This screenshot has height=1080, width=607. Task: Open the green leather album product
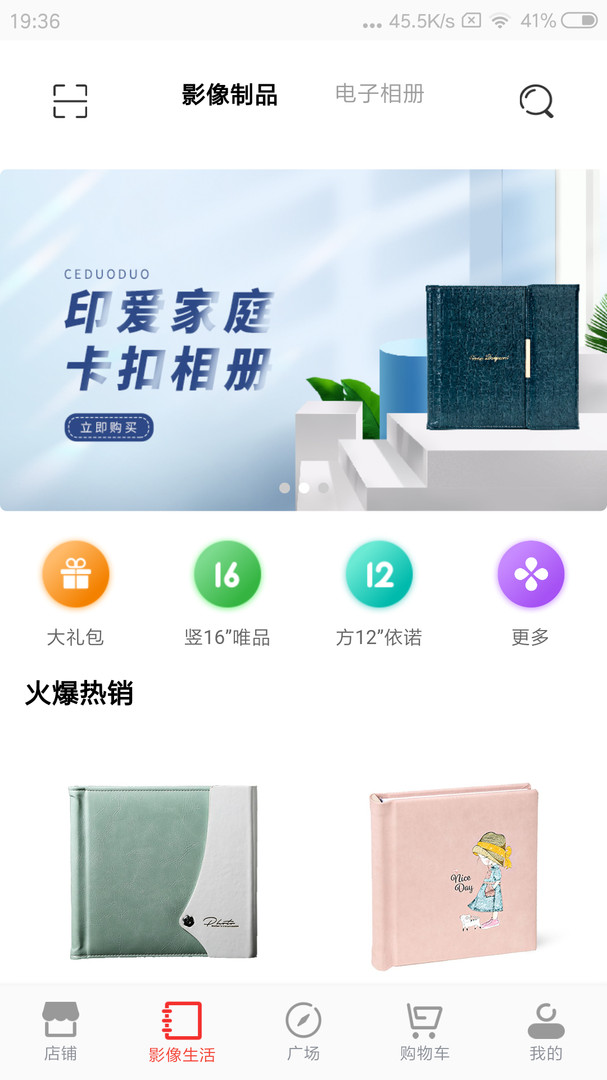[163, 872]
